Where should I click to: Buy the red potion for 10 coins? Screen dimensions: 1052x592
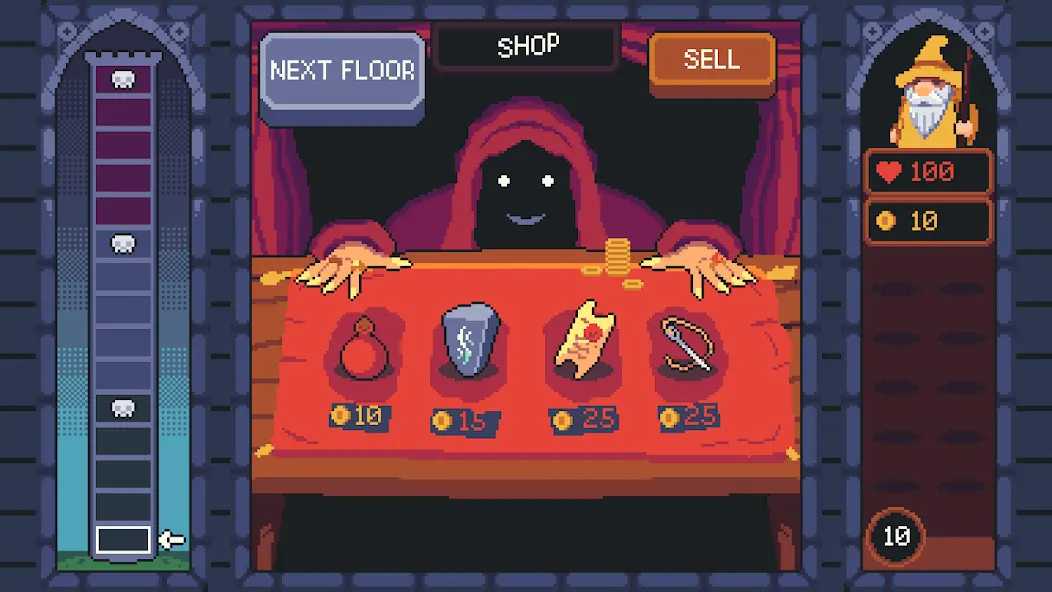pos(361,347)
